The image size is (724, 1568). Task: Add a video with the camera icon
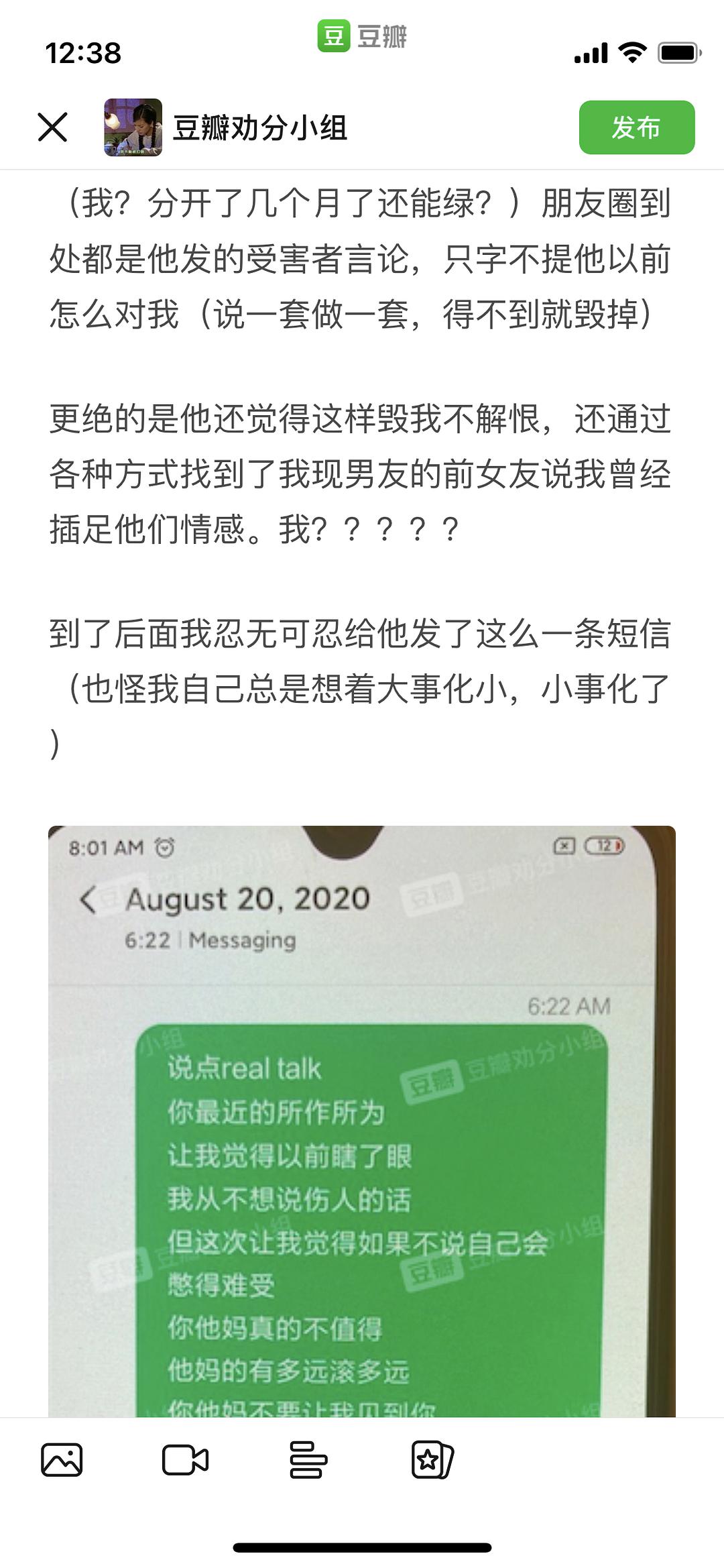point(185,1460)
